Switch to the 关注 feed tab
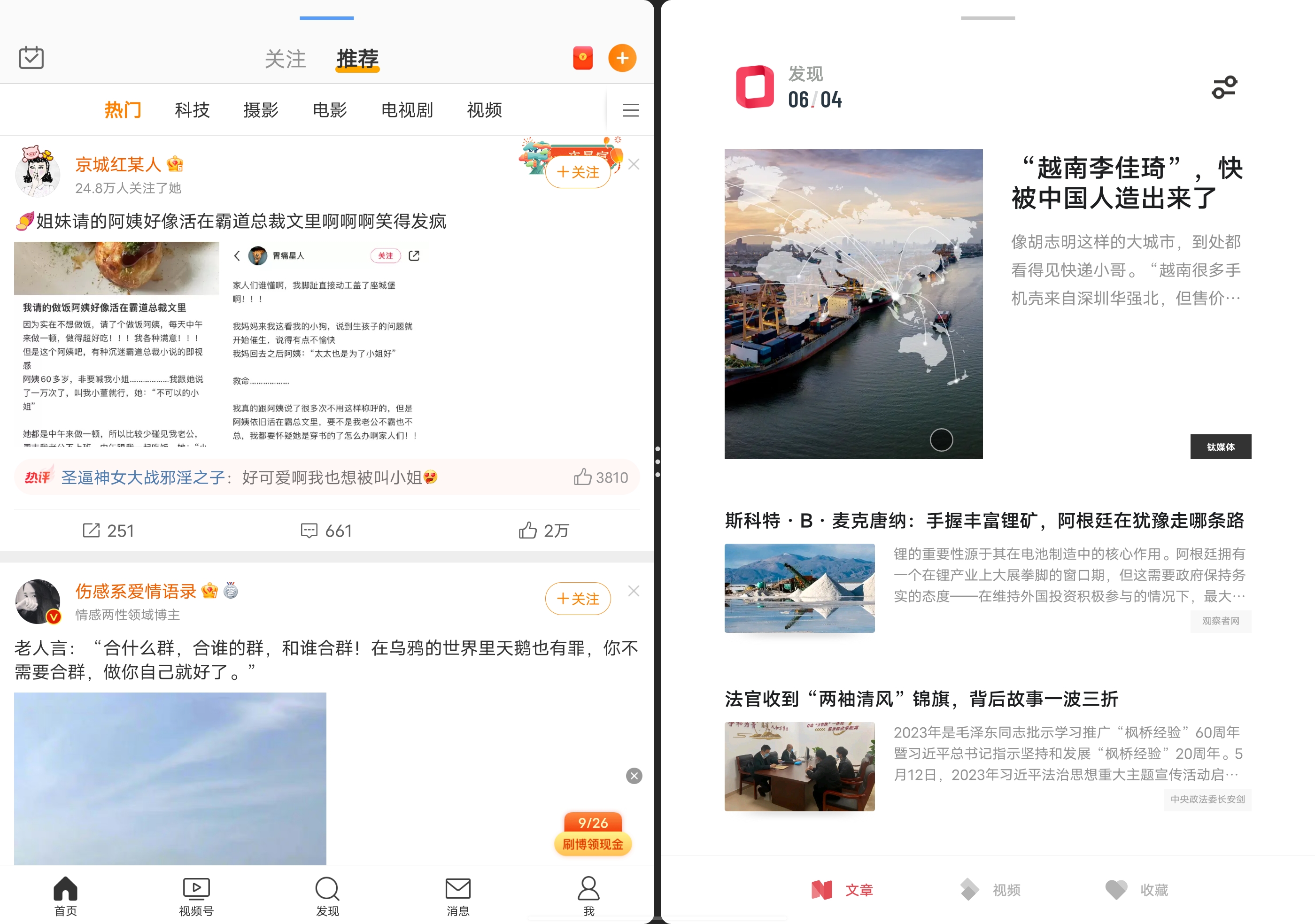The image size is (1315, 924). 285,59
